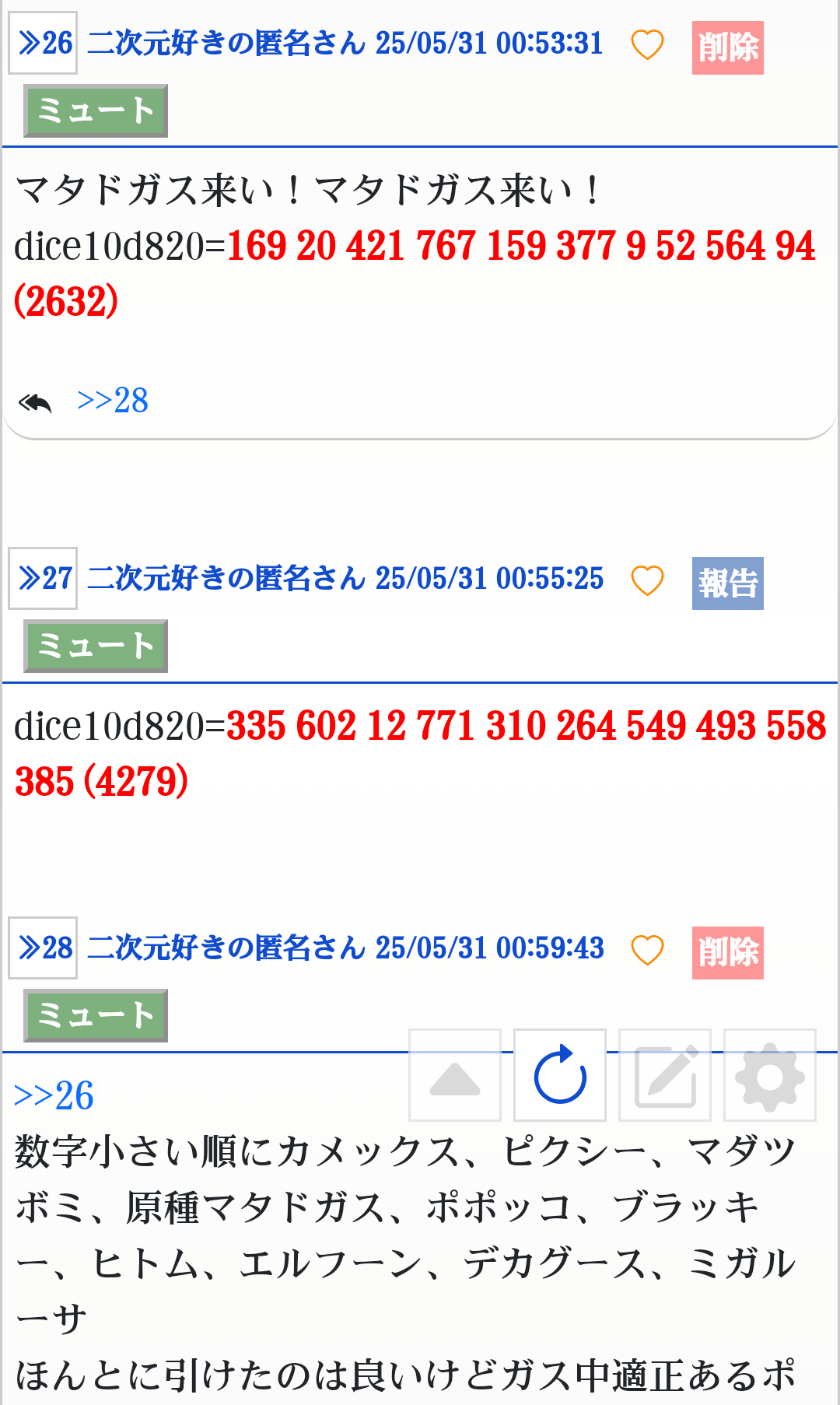Viewport: 840px width, 1405px height.
Task: Mute the author of post 27
Action: point(96,646)
